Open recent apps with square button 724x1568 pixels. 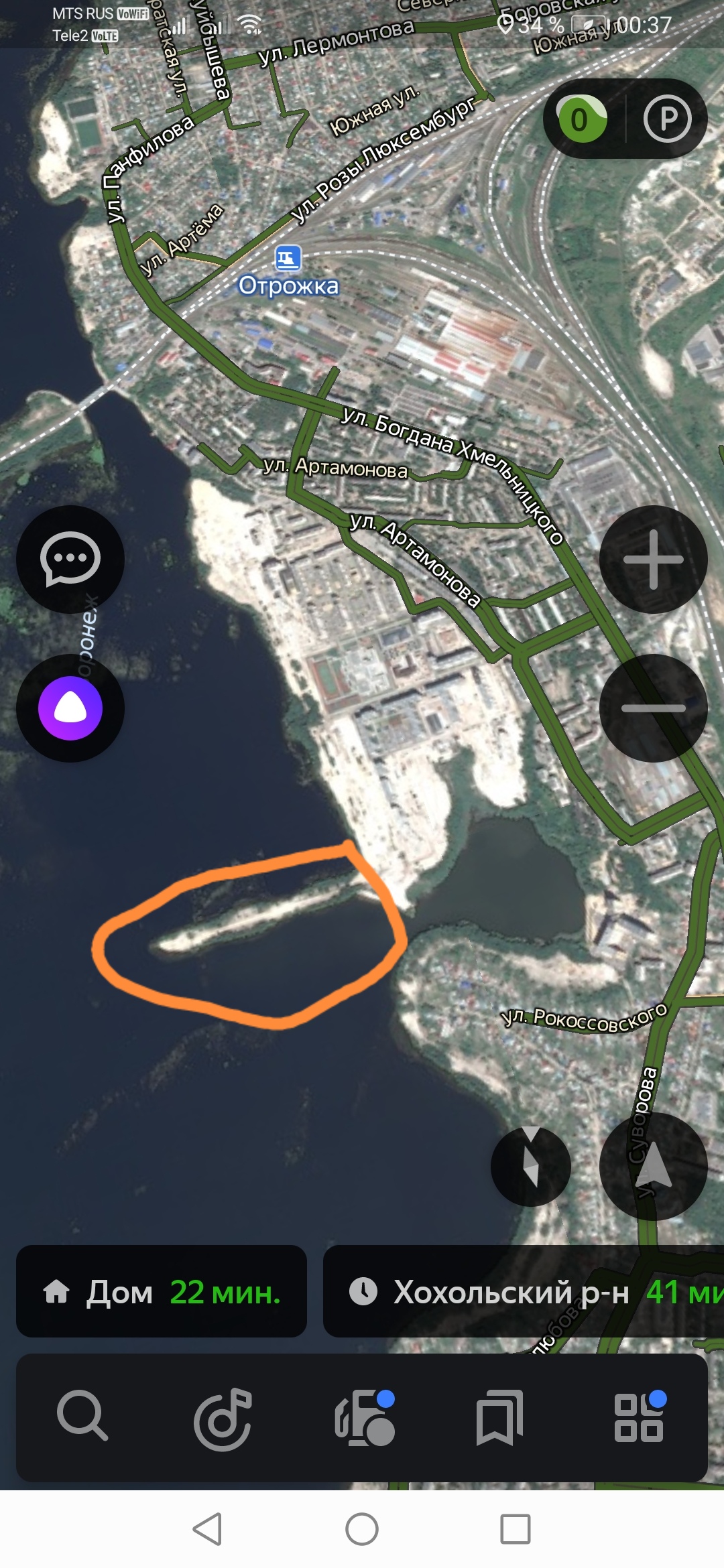pos(515,1529)
